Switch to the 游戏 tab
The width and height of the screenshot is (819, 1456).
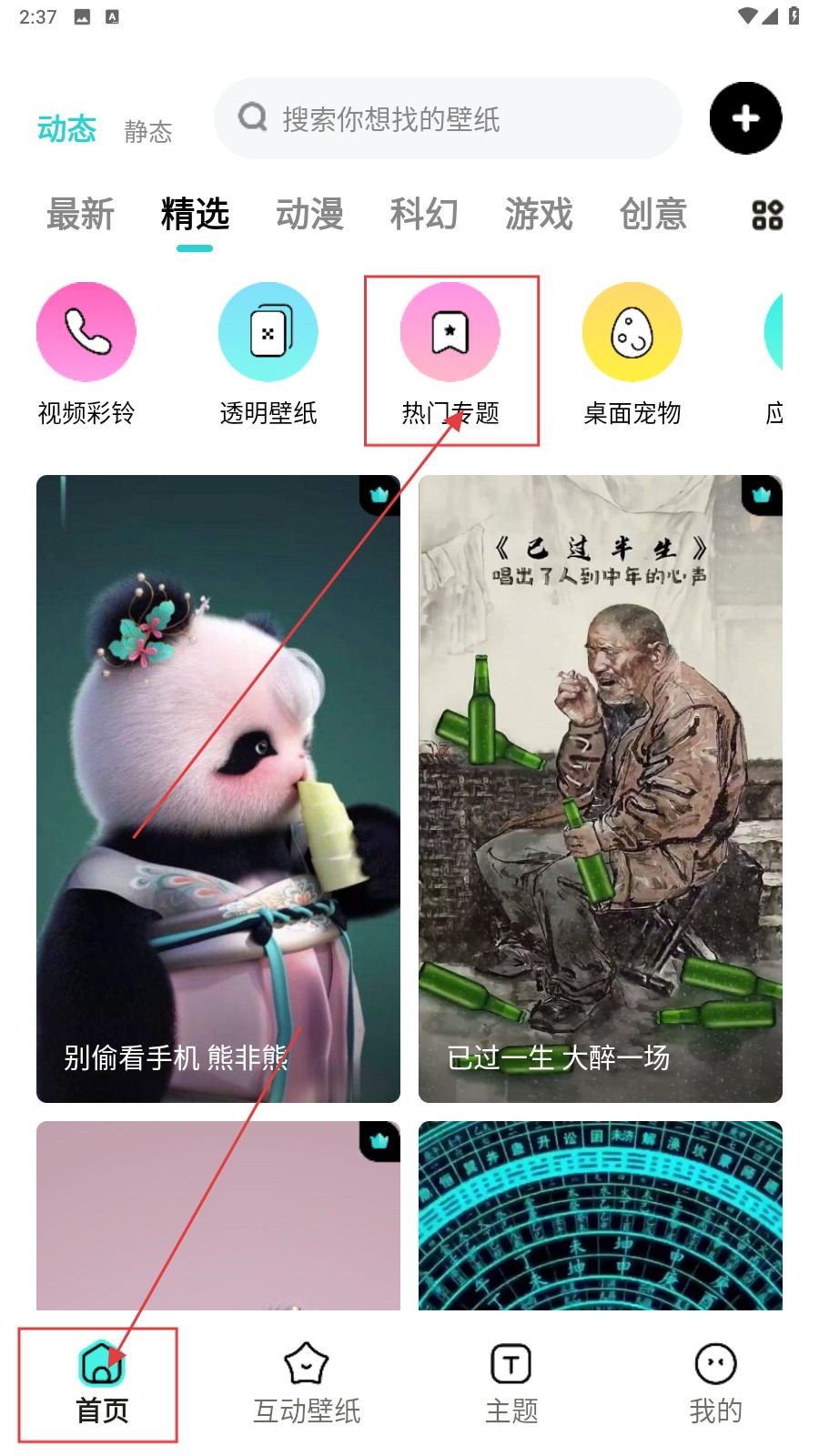point(539,215)
